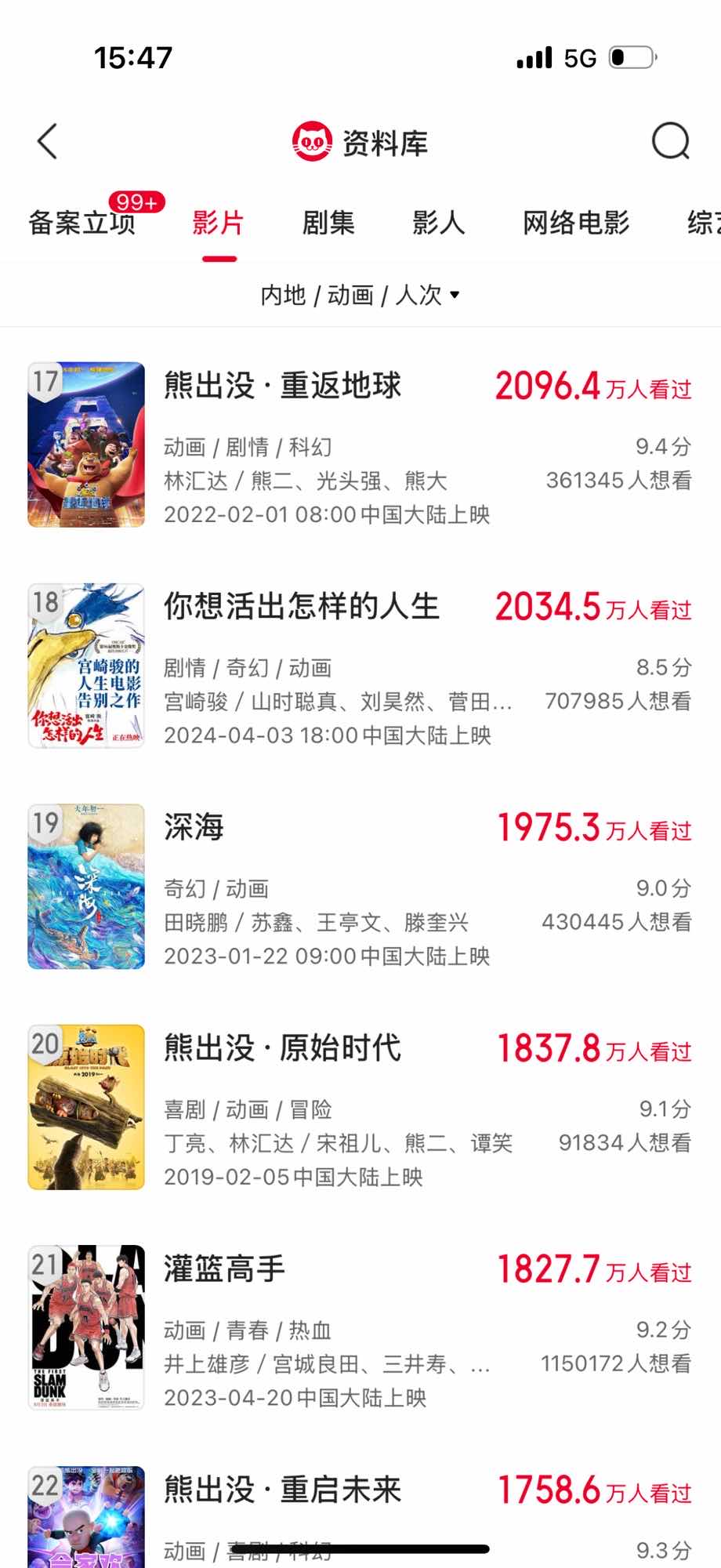The height and width of the screenshot is (1568, 721).
Task: Select the 影片 tab
Action: click(219, 223)
